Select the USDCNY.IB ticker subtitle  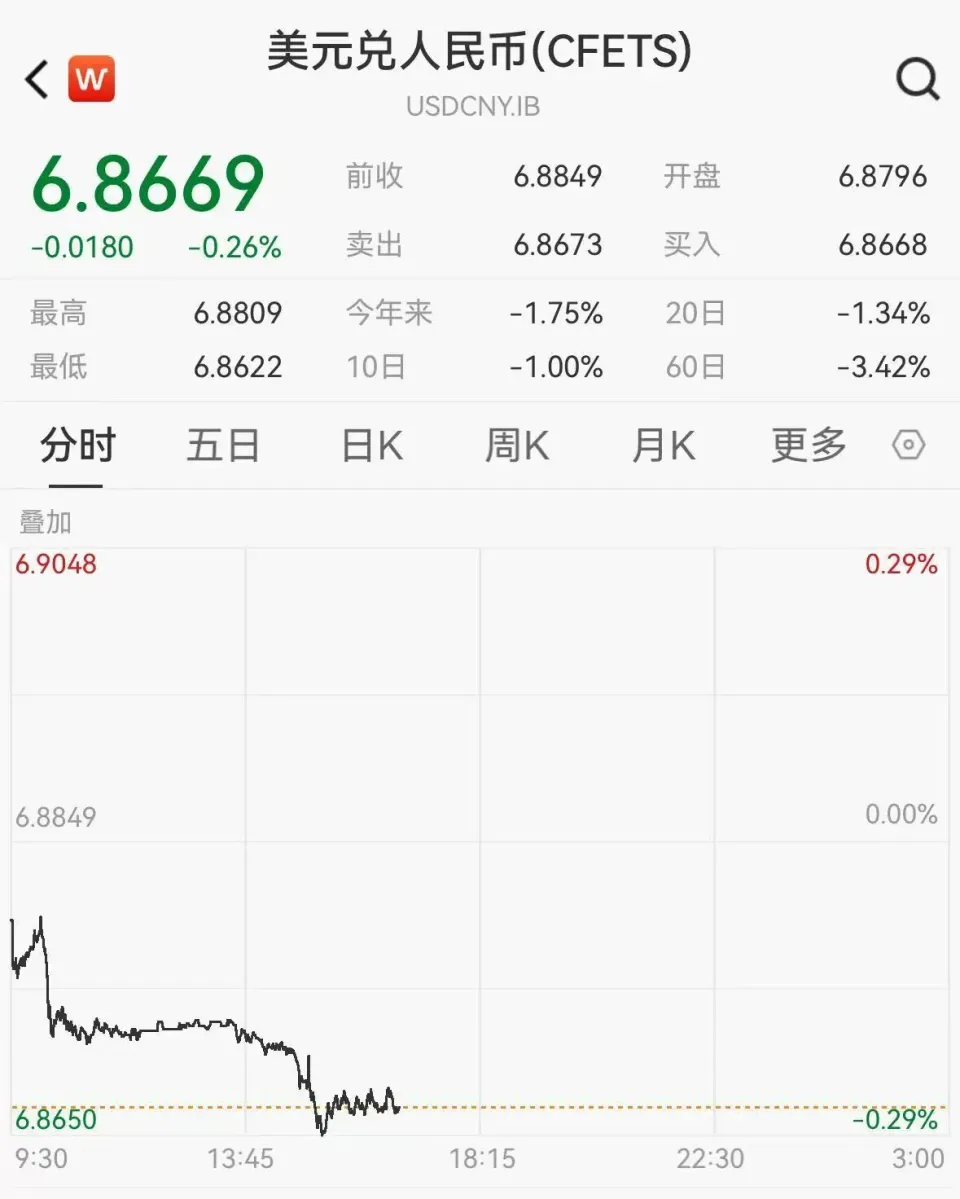pyautogui.click(x=473, y=106)
